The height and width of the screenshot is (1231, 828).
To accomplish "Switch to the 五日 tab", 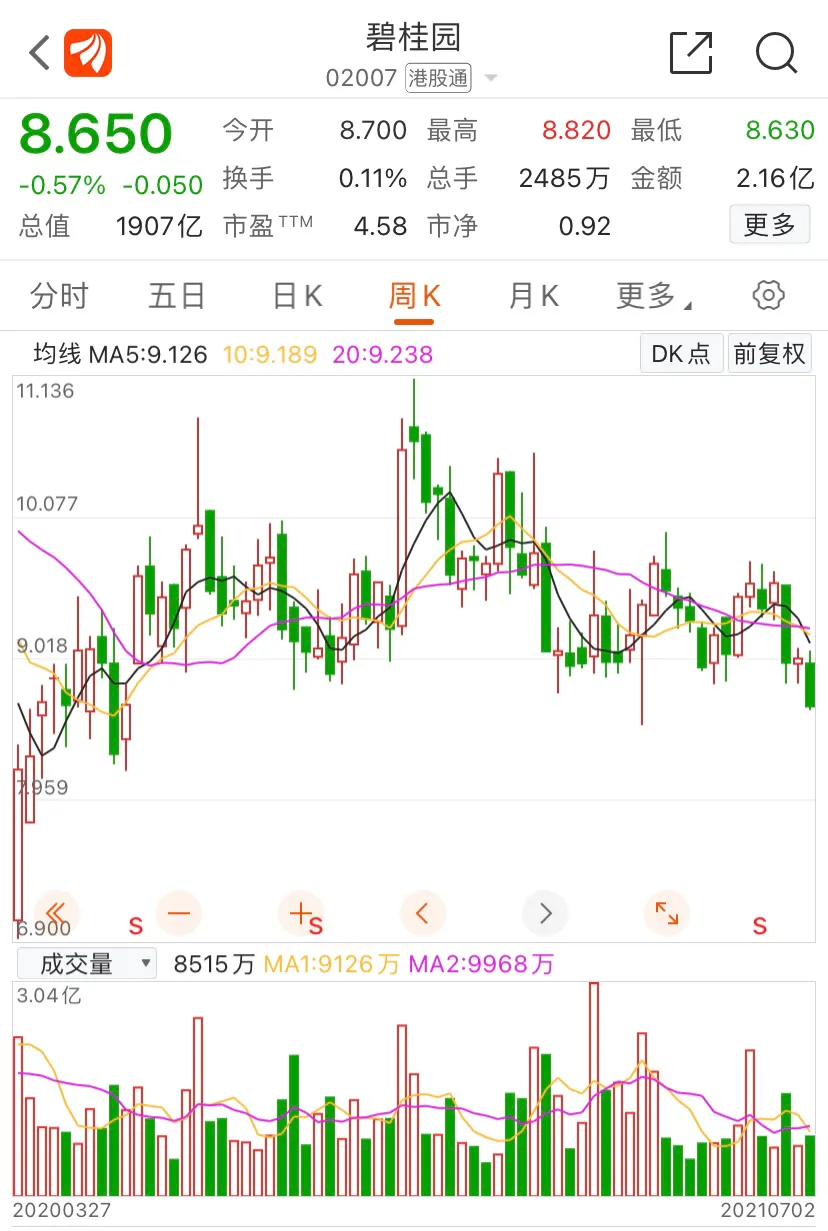I will coord(177,296).
